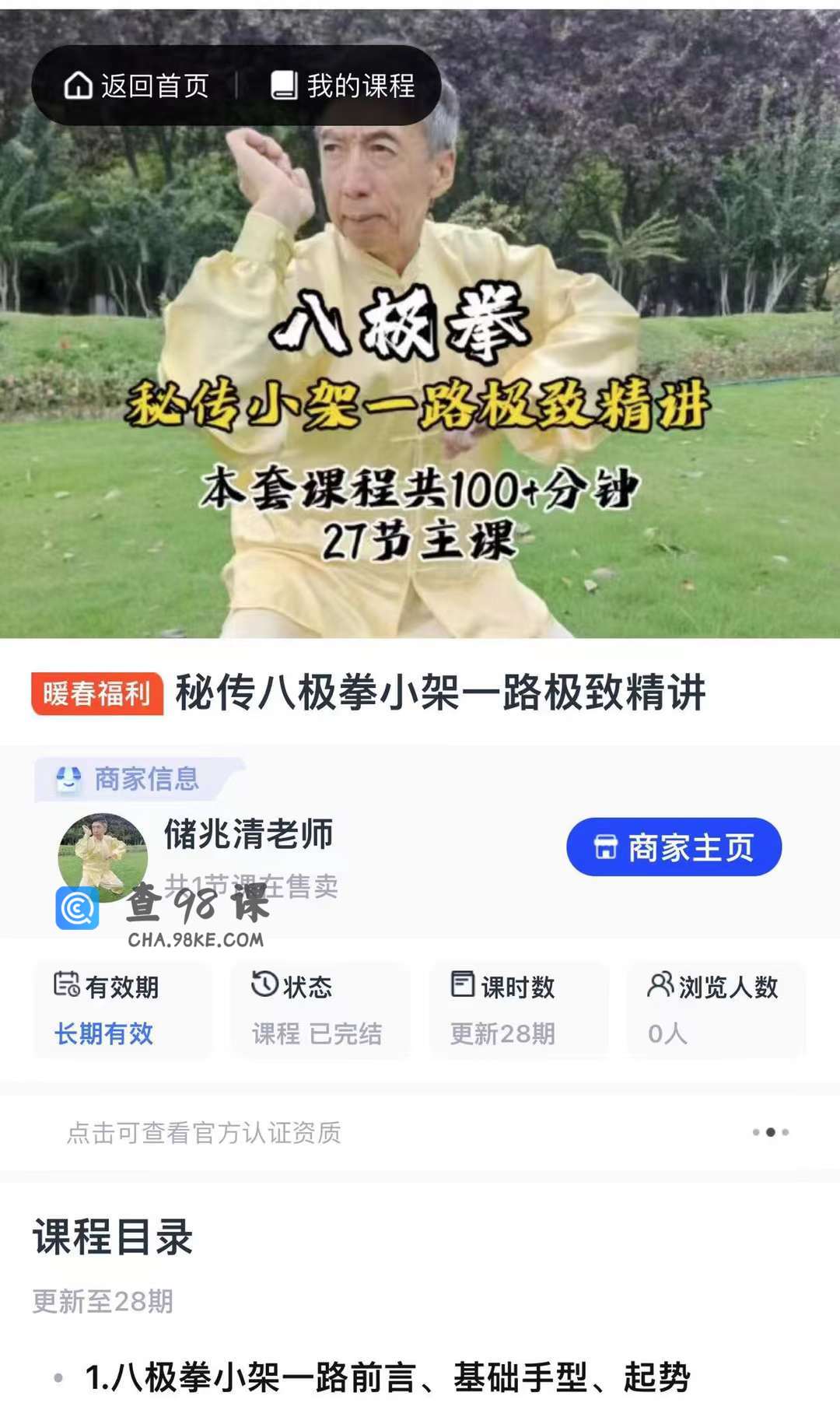This screenshot has height=1424, width=840.
Task: Tap the merchant info page indicator dots
Action: [770, 1132]
